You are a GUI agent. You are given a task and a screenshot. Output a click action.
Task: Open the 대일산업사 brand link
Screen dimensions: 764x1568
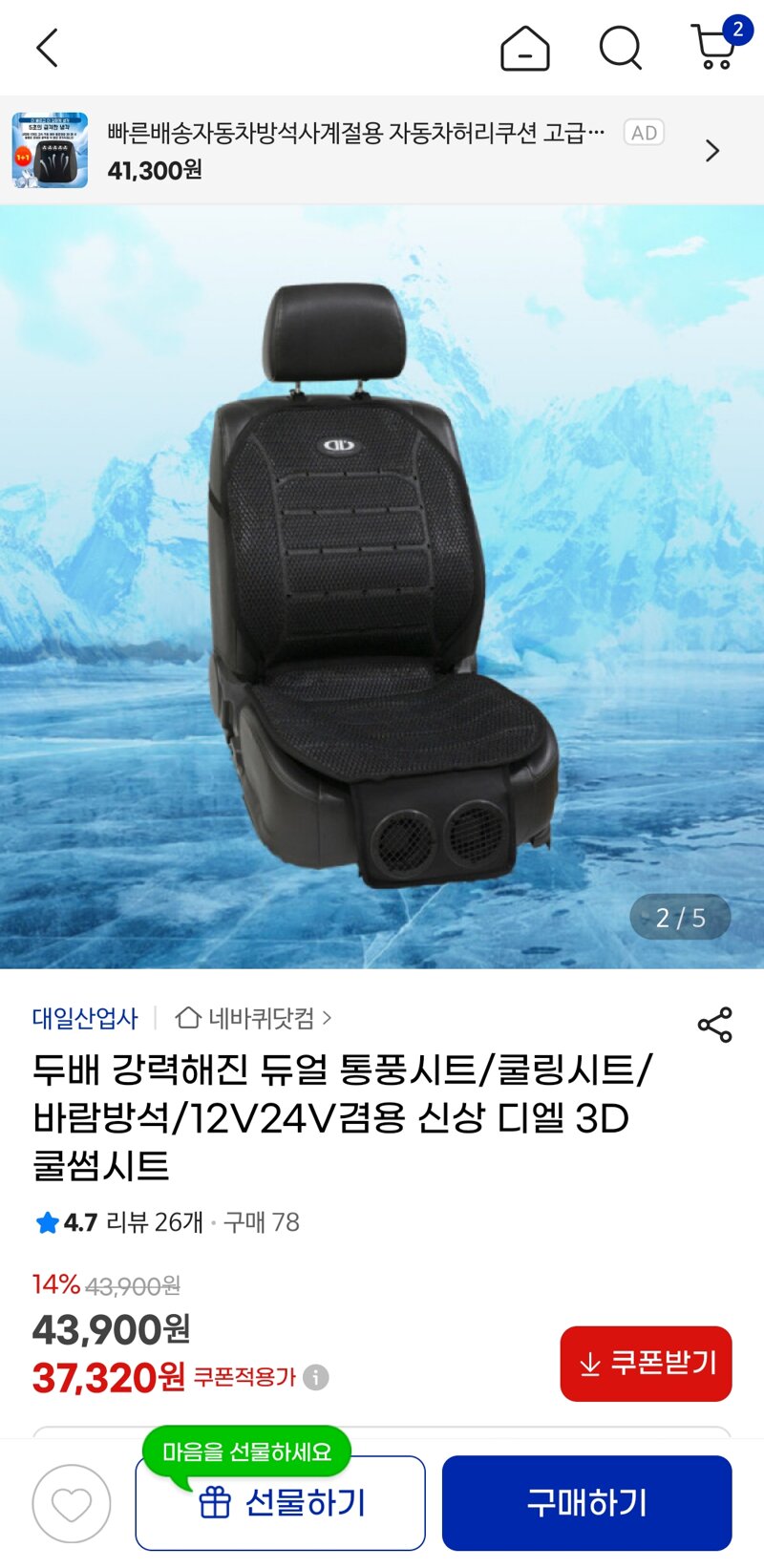pyautogui.click(x=85, y=1018)
